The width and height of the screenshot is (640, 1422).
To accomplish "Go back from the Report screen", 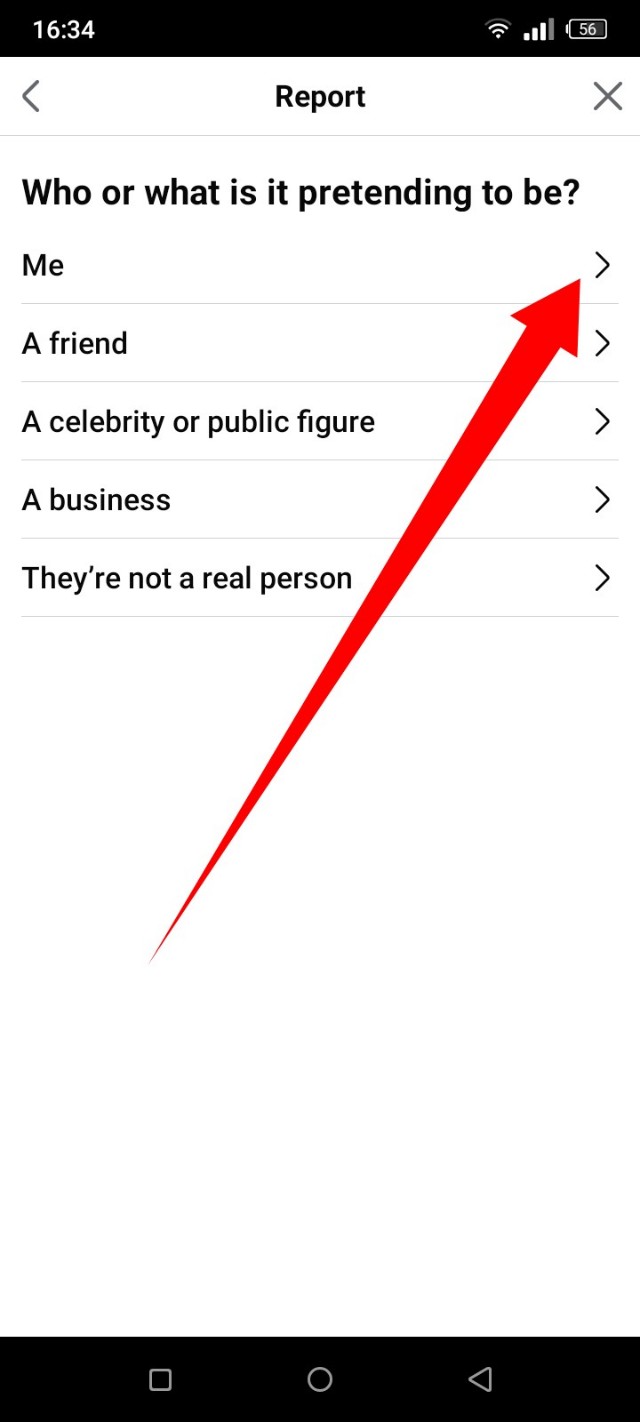I will 31,97.
